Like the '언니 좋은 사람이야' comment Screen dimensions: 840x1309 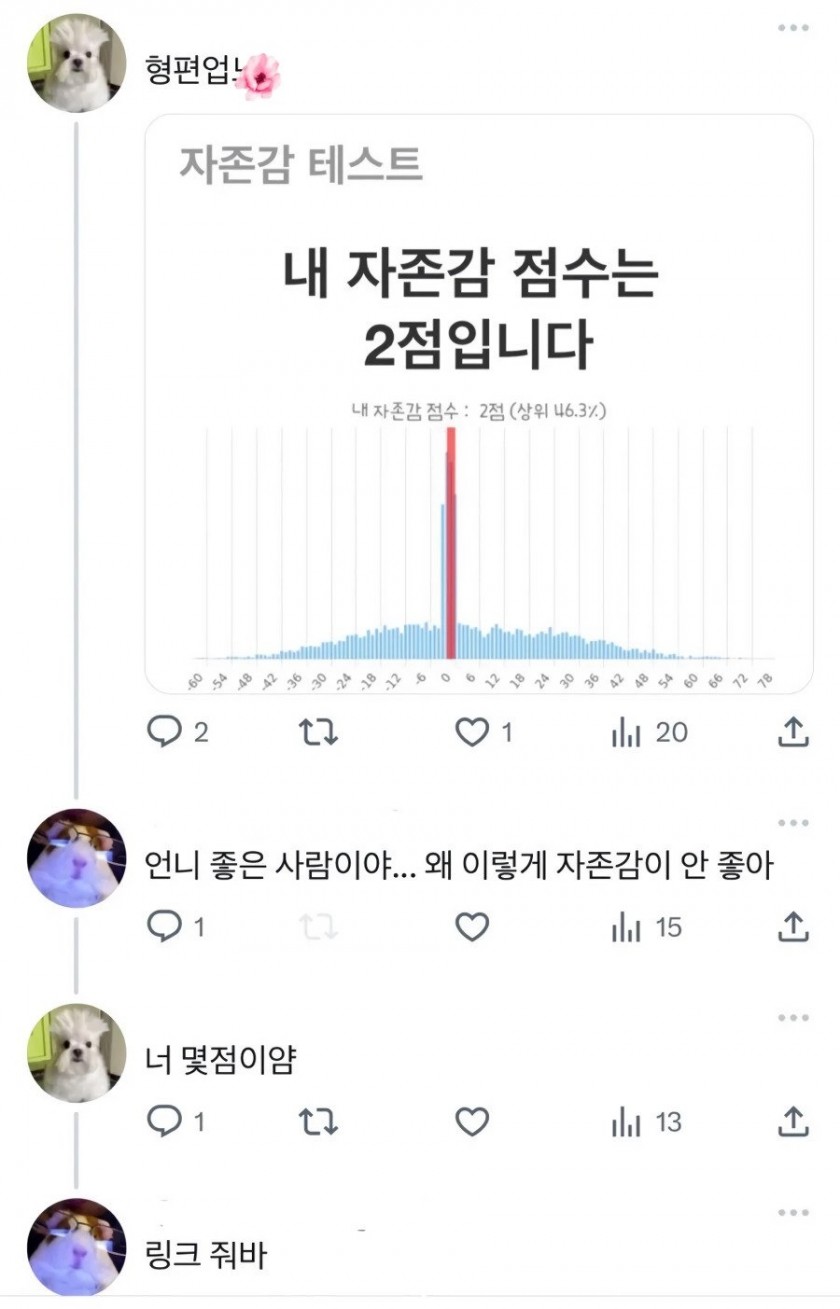[471, 928]
